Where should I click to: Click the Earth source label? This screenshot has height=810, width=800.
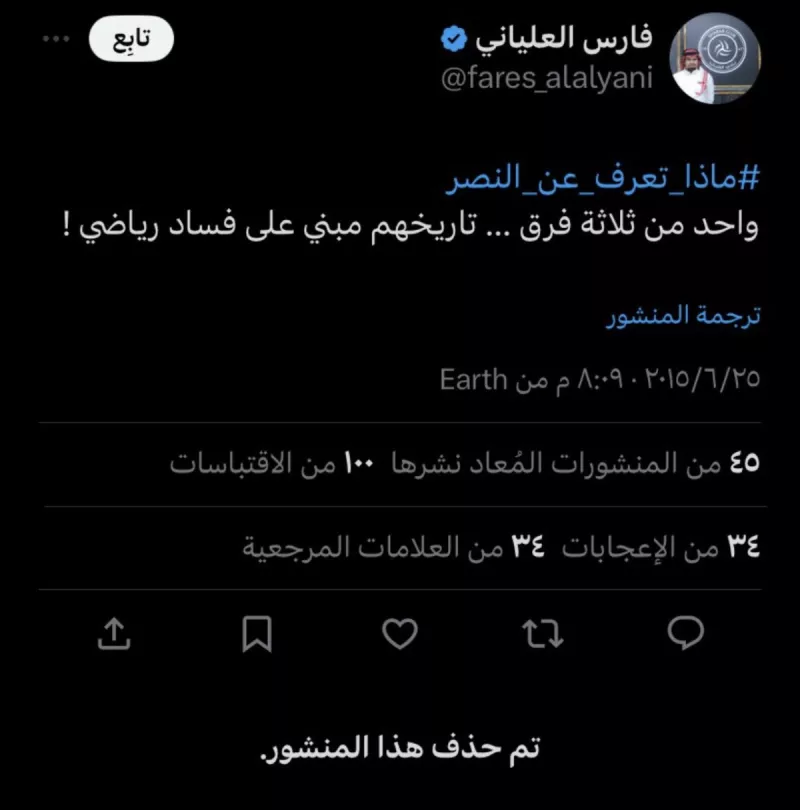pyautogui.click(x=471, y=379)
